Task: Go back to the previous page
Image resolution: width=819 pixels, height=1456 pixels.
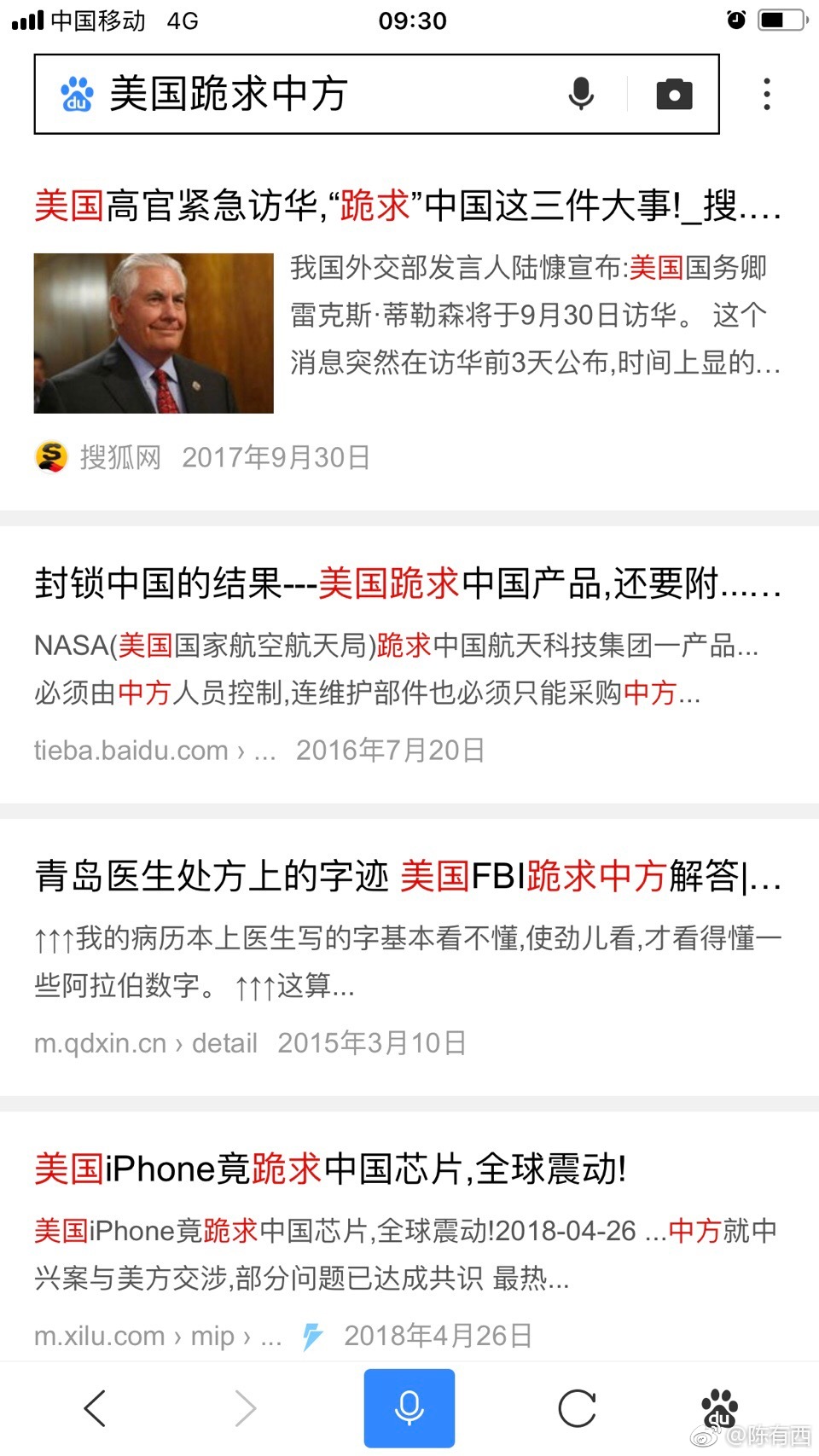Action: click(x=96, y=1407)
